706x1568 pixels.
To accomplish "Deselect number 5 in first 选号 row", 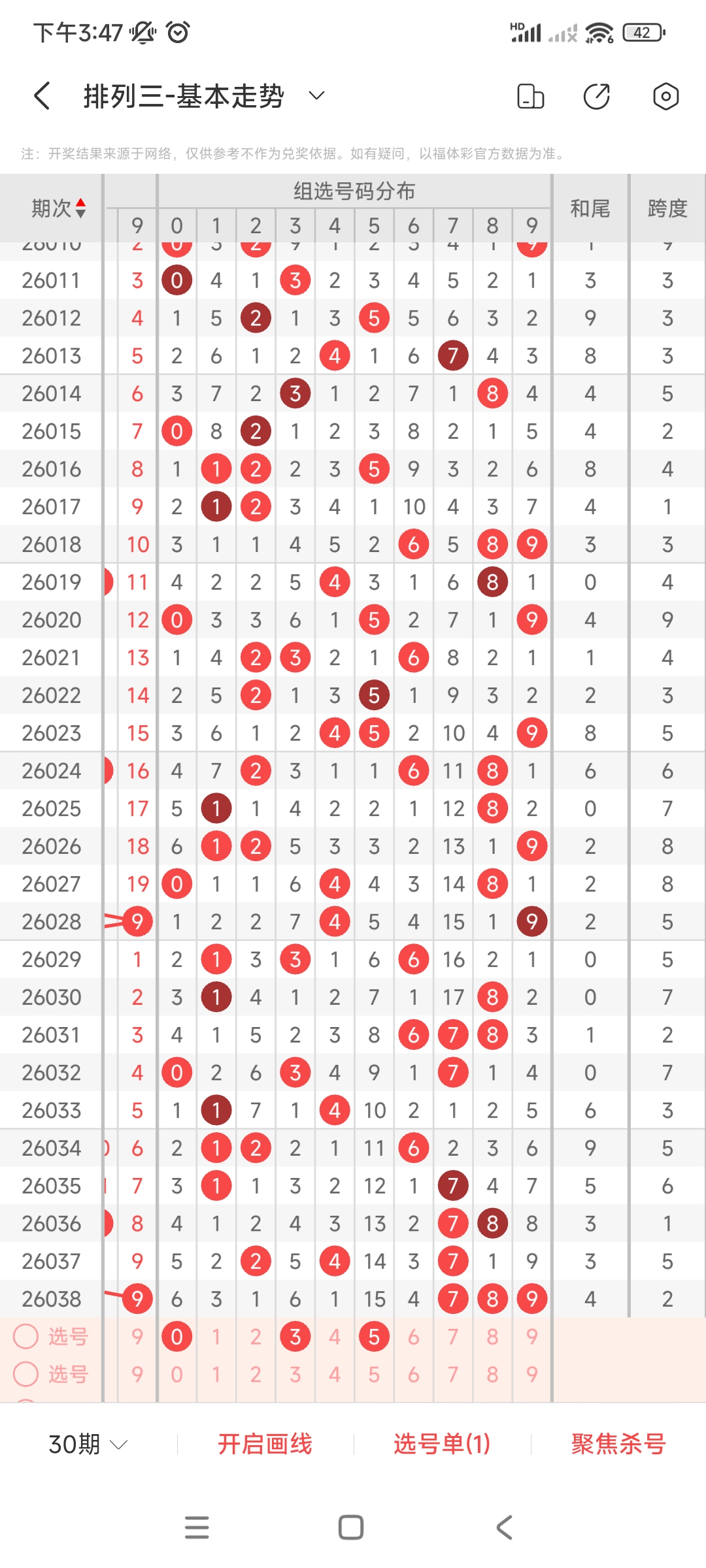I will coord(374,1337).
